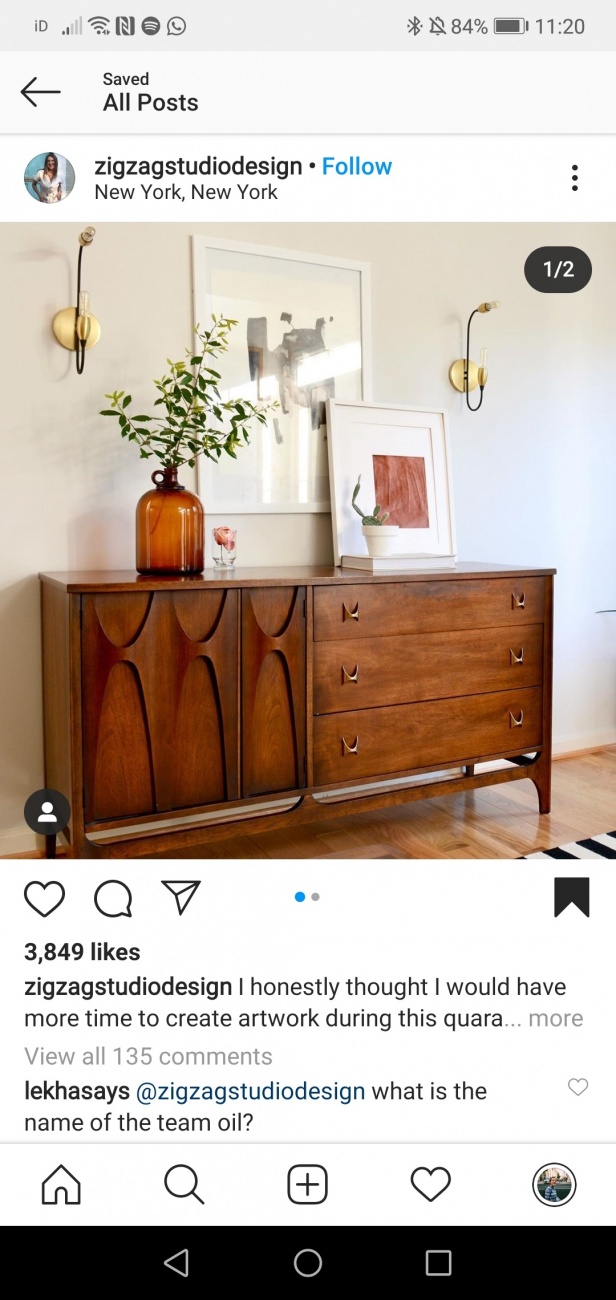Create a new post with the plus tab

coord(308,1185)
